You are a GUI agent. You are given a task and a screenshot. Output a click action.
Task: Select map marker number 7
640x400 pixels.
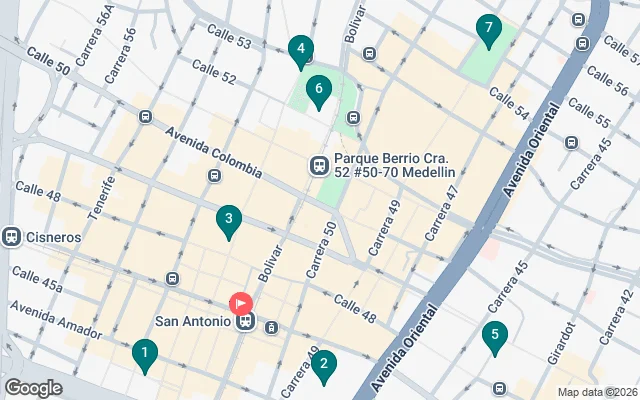(x=487, y=29)
